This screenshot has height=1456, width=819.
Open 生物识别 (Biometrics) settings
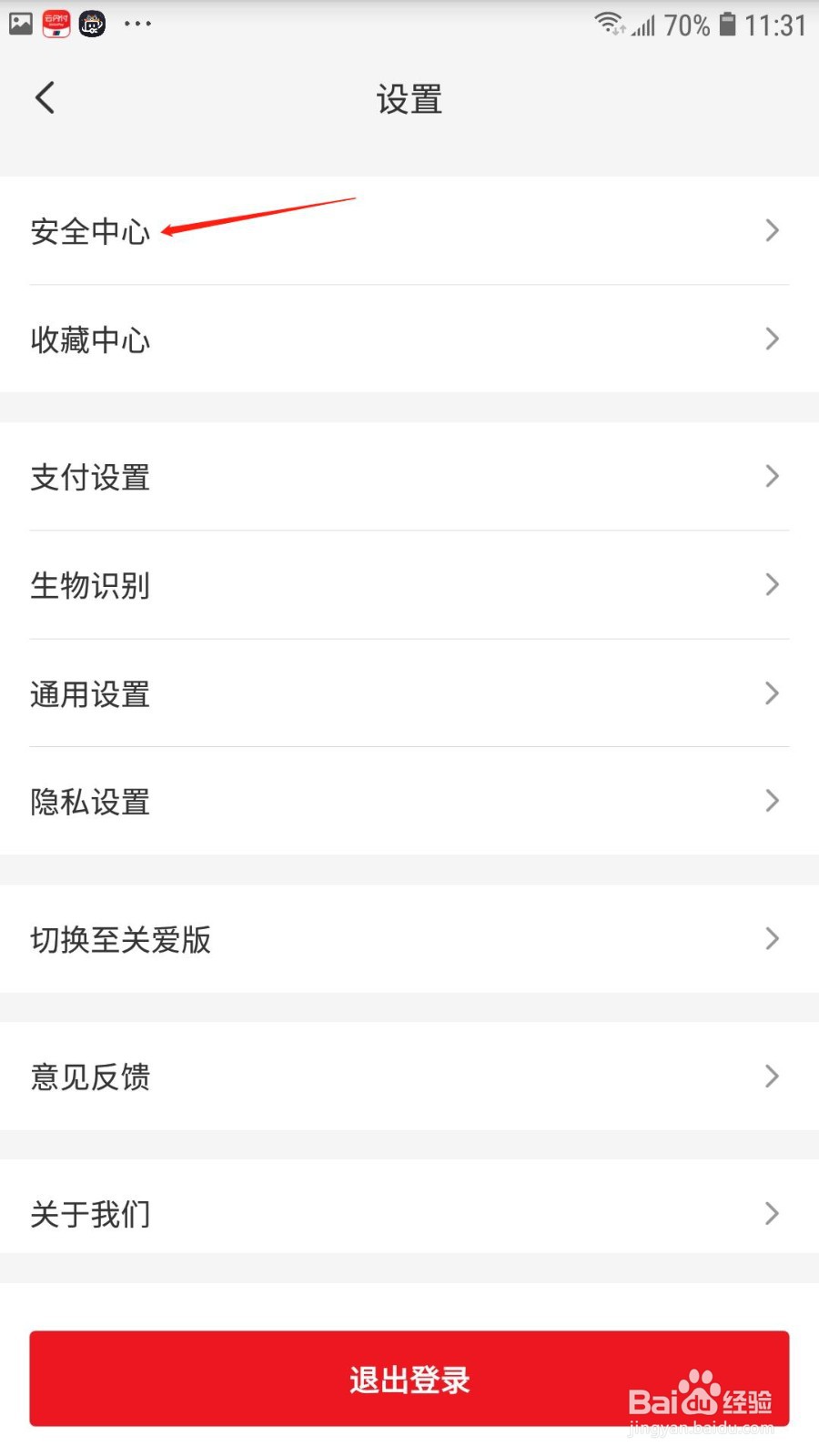click(x=90, y=585)
